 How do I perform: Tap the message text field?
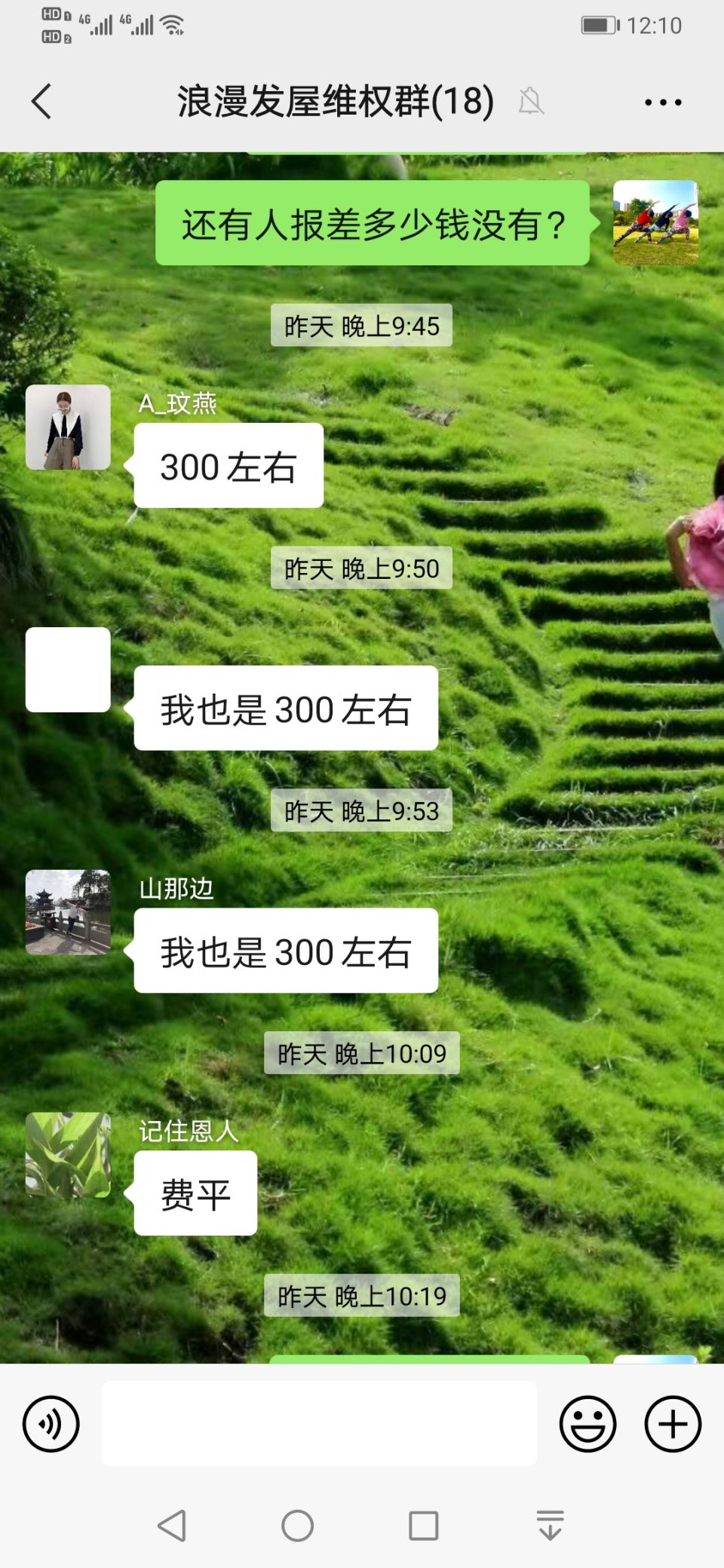(x=319, y=1424)
